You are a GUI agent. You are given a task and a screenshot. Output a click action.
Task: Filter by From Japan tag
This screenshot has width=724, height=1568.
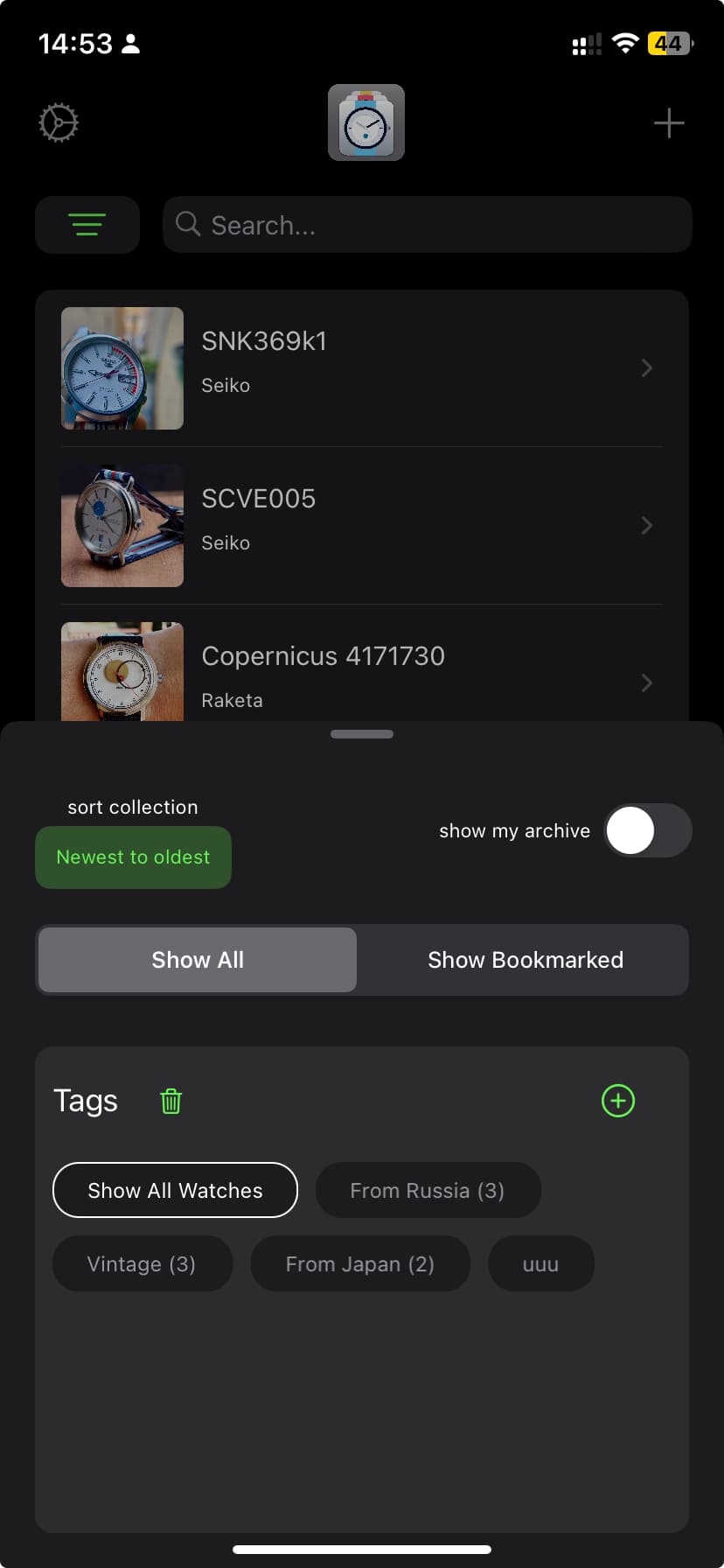pyautogui.click(x=359, y=1263)
